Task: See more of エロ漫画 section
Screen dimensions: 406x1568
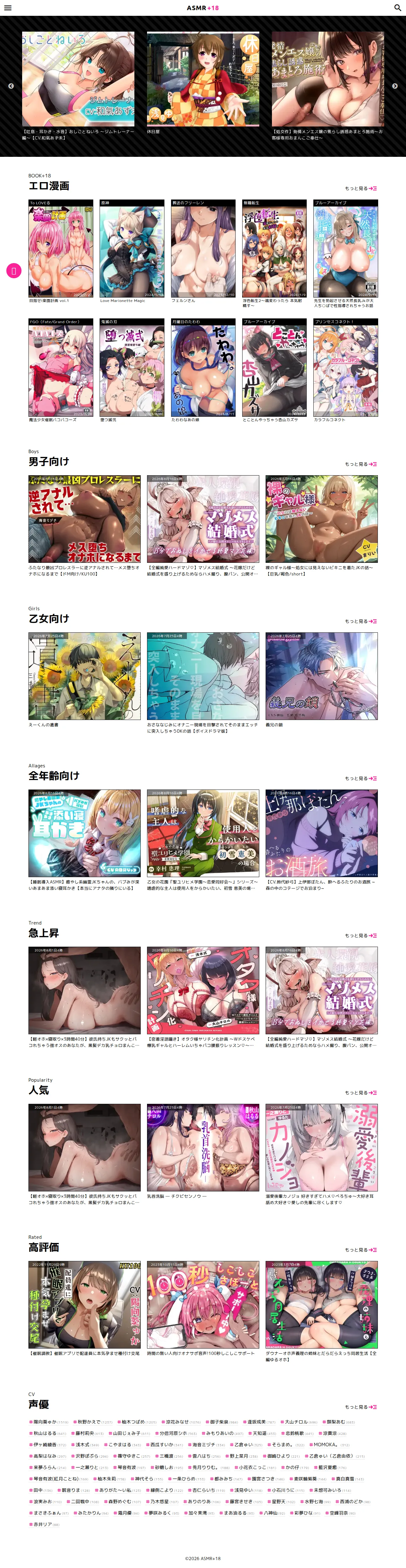Action: click(x=361, y=189)
